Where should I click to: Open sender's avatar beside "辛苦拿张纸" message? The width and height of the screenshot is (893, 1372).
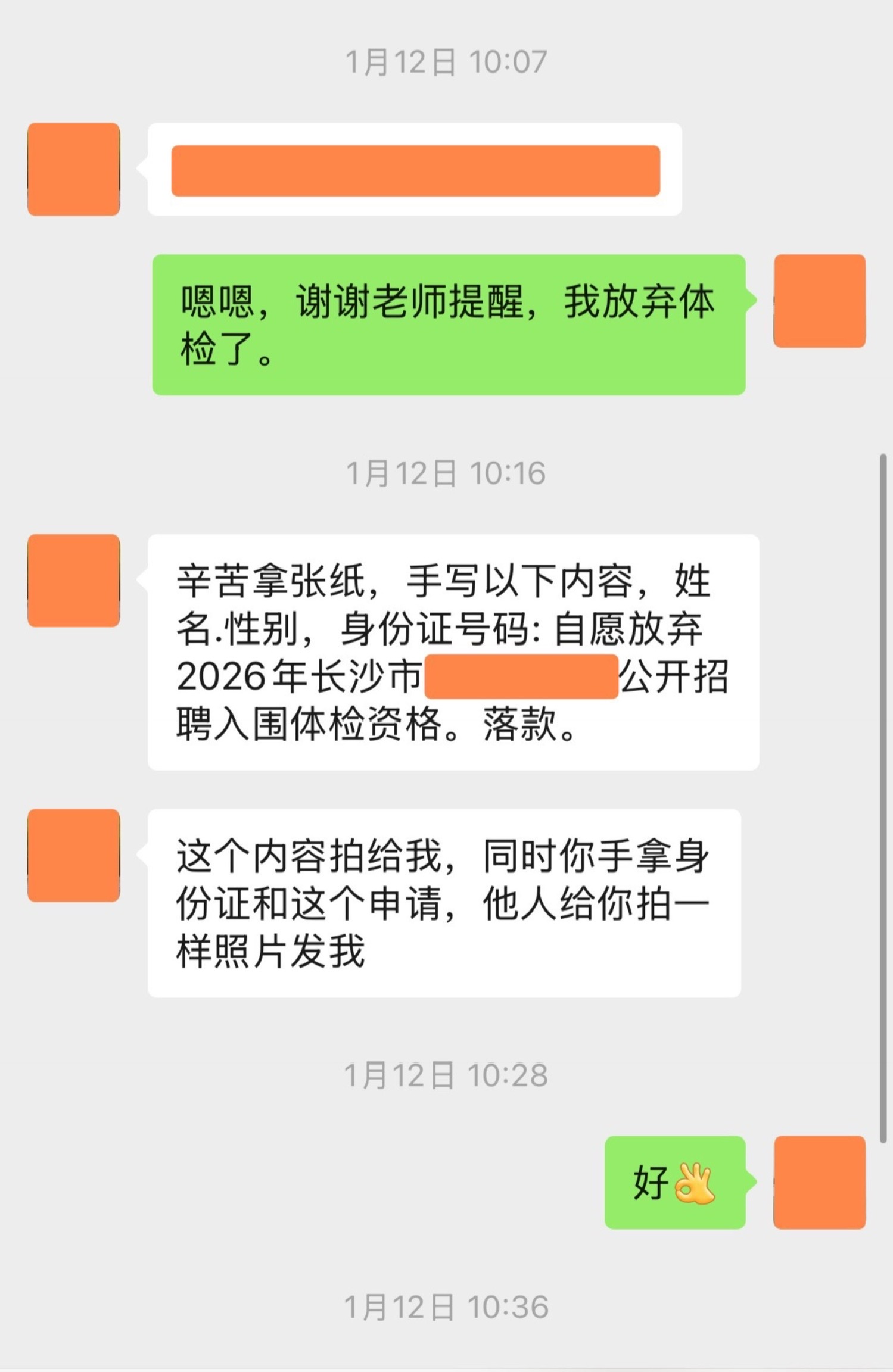[x=74, y=580]
